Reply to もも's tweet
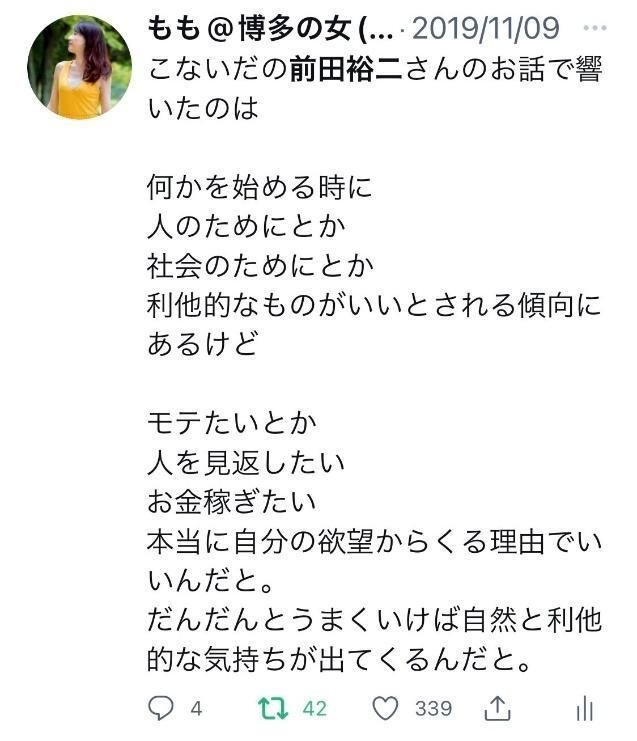Screen dimensions: 637x741 click(161, 708)
